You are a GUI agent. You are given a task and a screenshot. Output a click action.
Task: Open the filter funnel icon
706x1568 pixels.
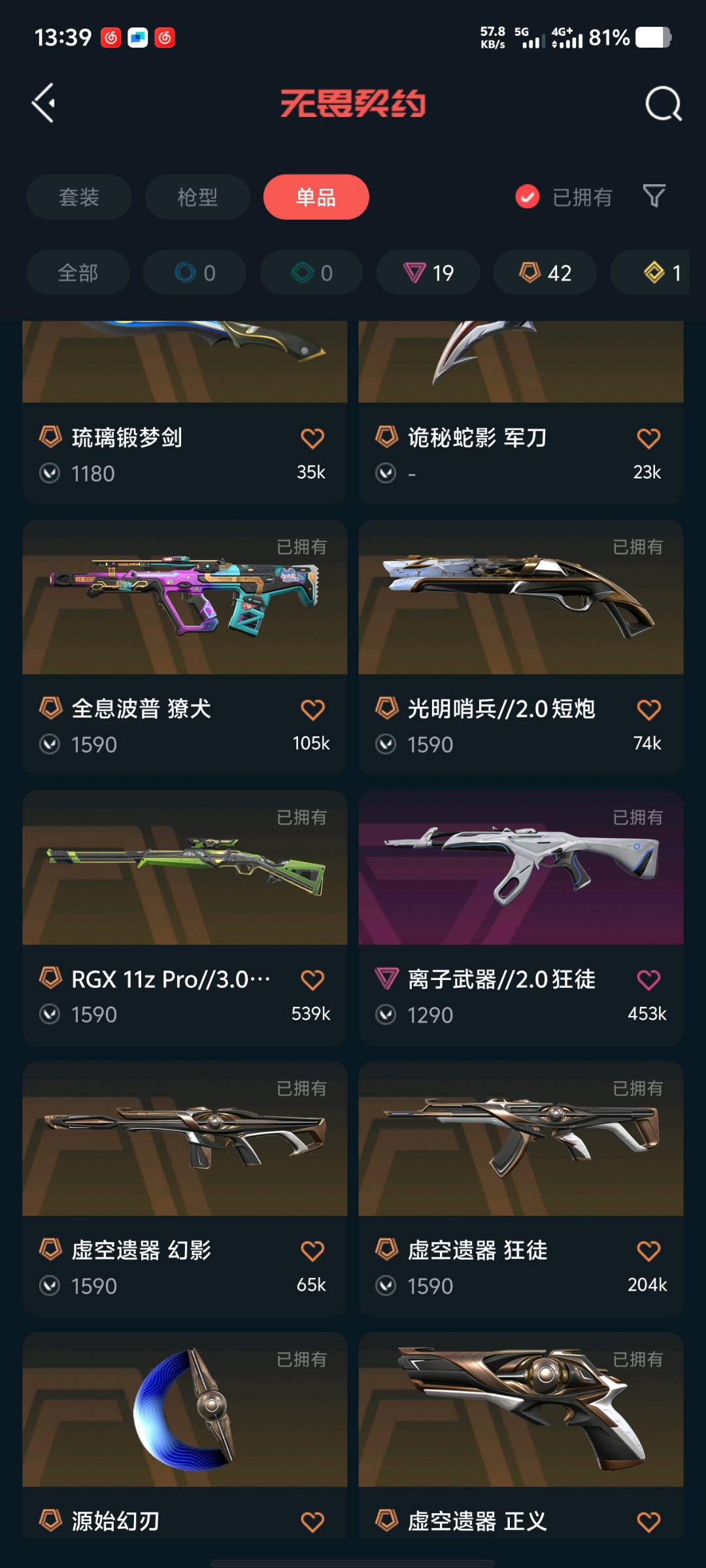pyautogui.click(x=654, y=196)
